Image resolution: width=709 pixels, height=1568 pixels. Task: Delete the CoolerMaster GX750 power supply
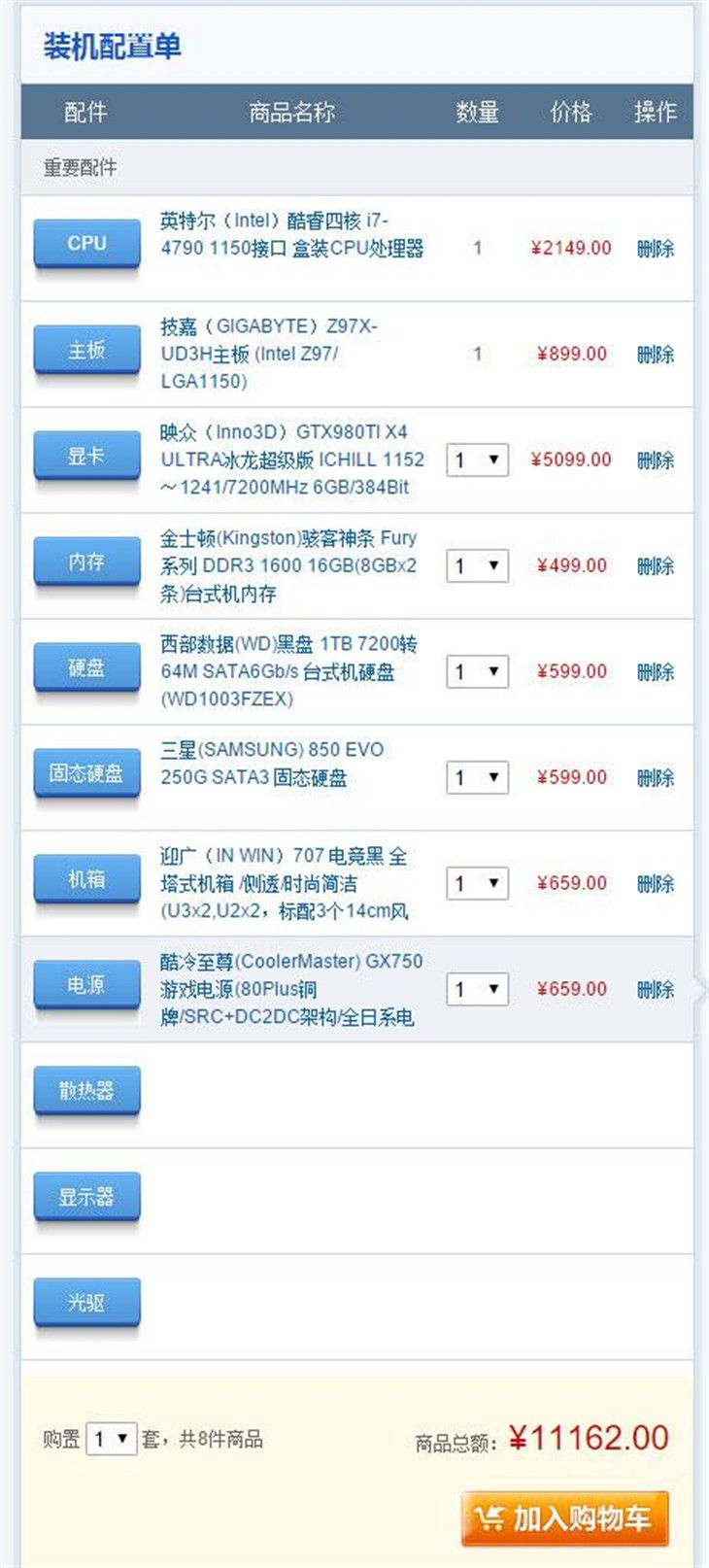tap(656, 990)
